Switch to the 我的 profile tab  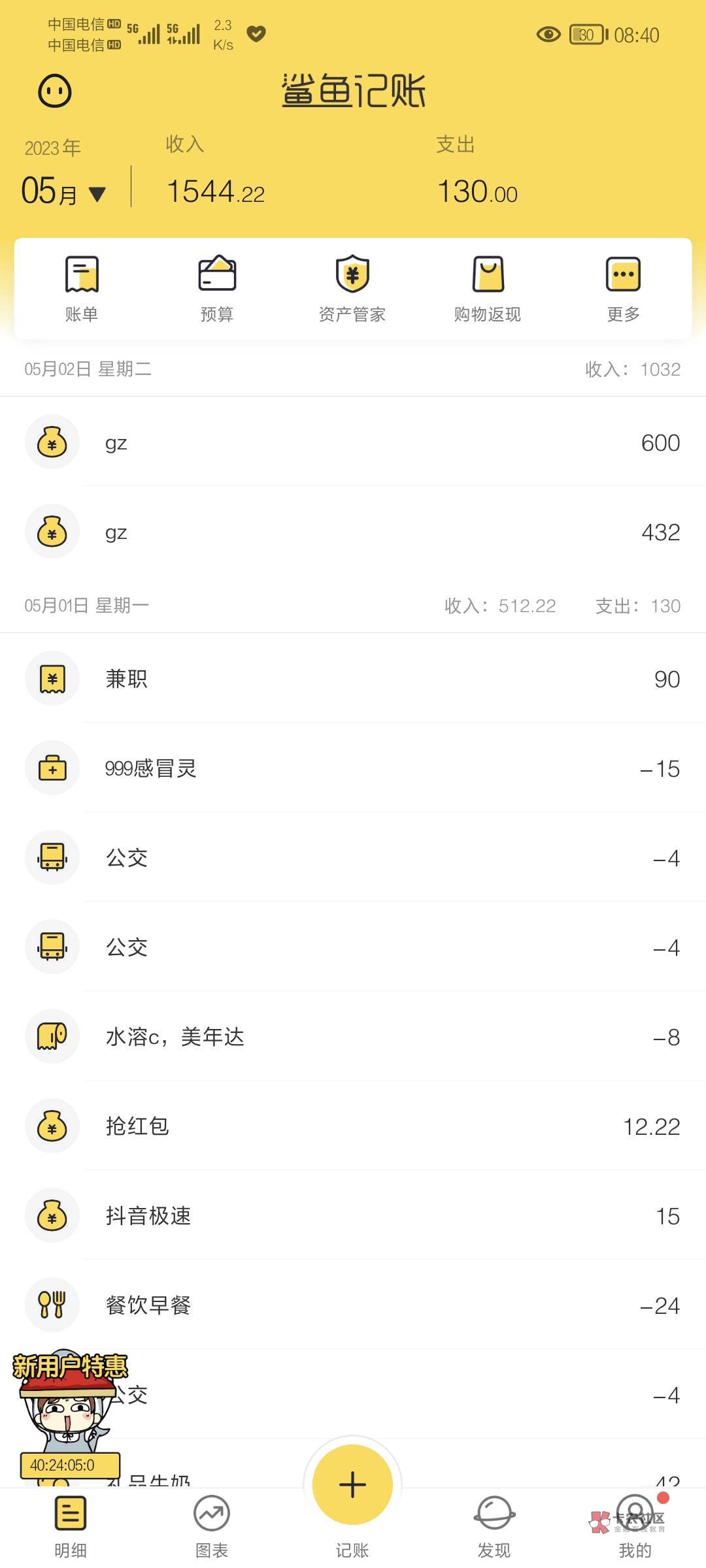point(635,1526)
